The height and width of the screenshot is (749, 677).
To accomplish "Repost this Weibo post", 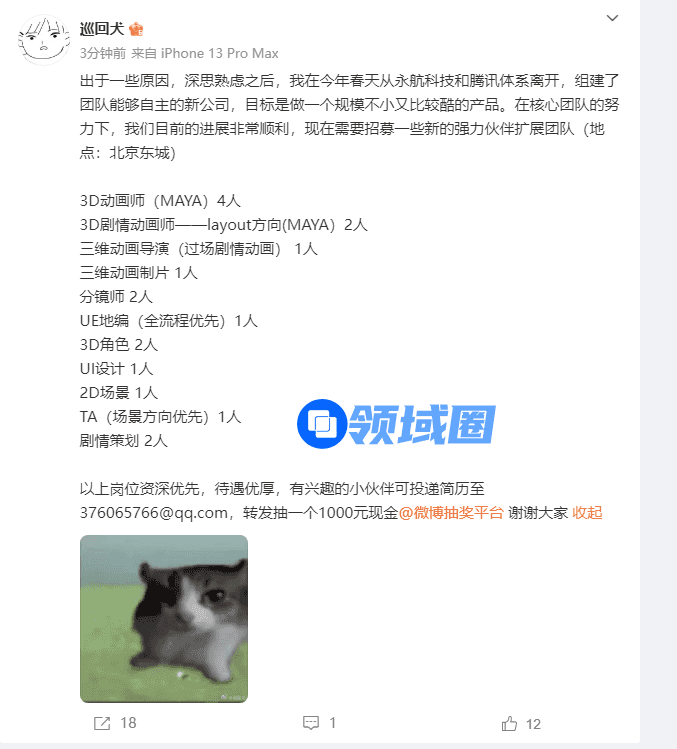I will [113, 722].
